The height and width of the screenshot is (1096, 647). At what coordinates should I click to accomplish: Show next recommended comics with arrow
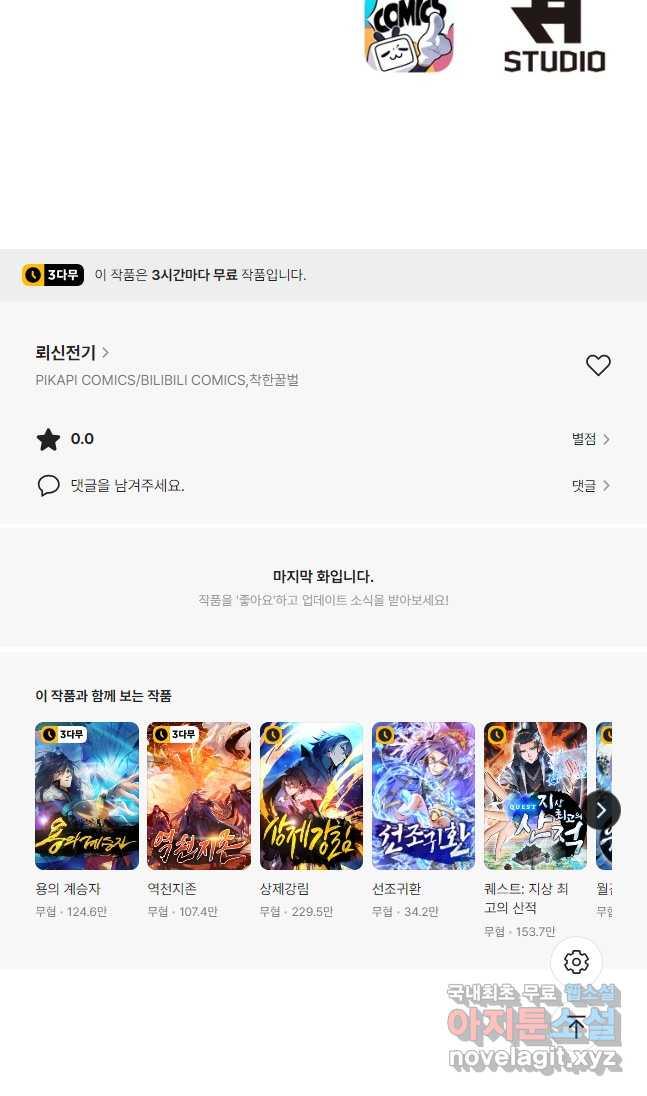(601, 810)
